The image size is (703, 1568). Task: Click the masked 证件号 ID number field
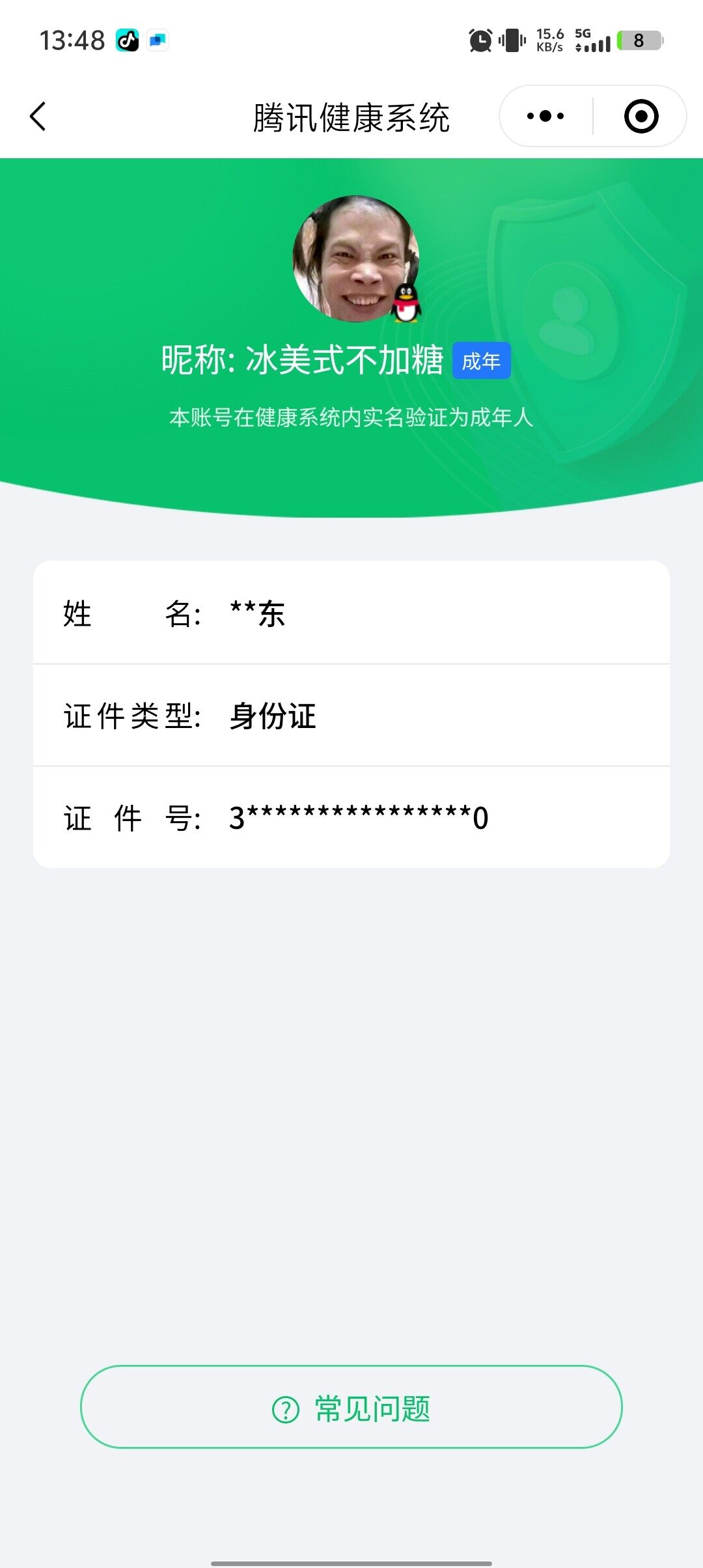click(358, 817)
